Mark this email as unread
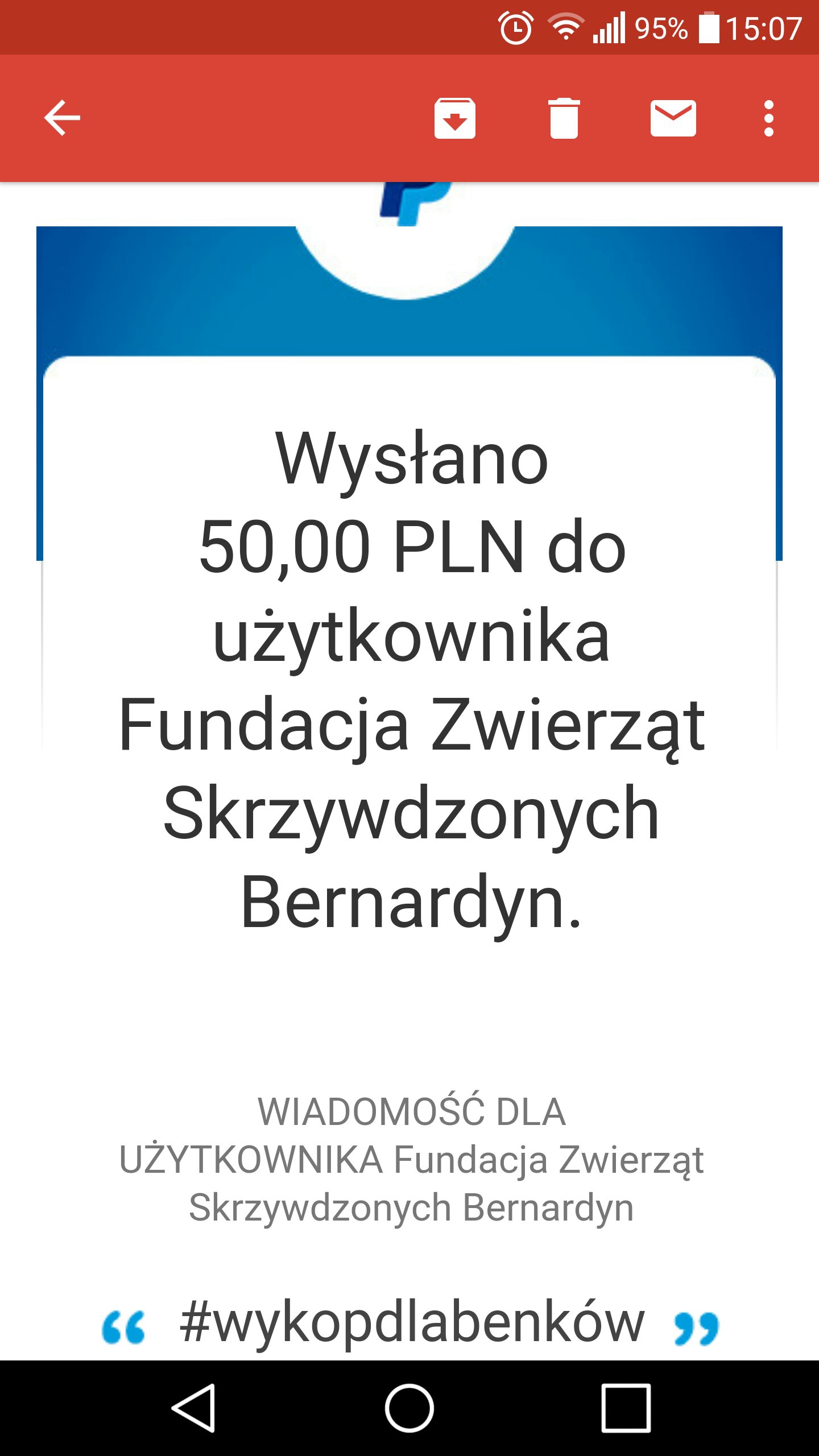 pos(673,118)
